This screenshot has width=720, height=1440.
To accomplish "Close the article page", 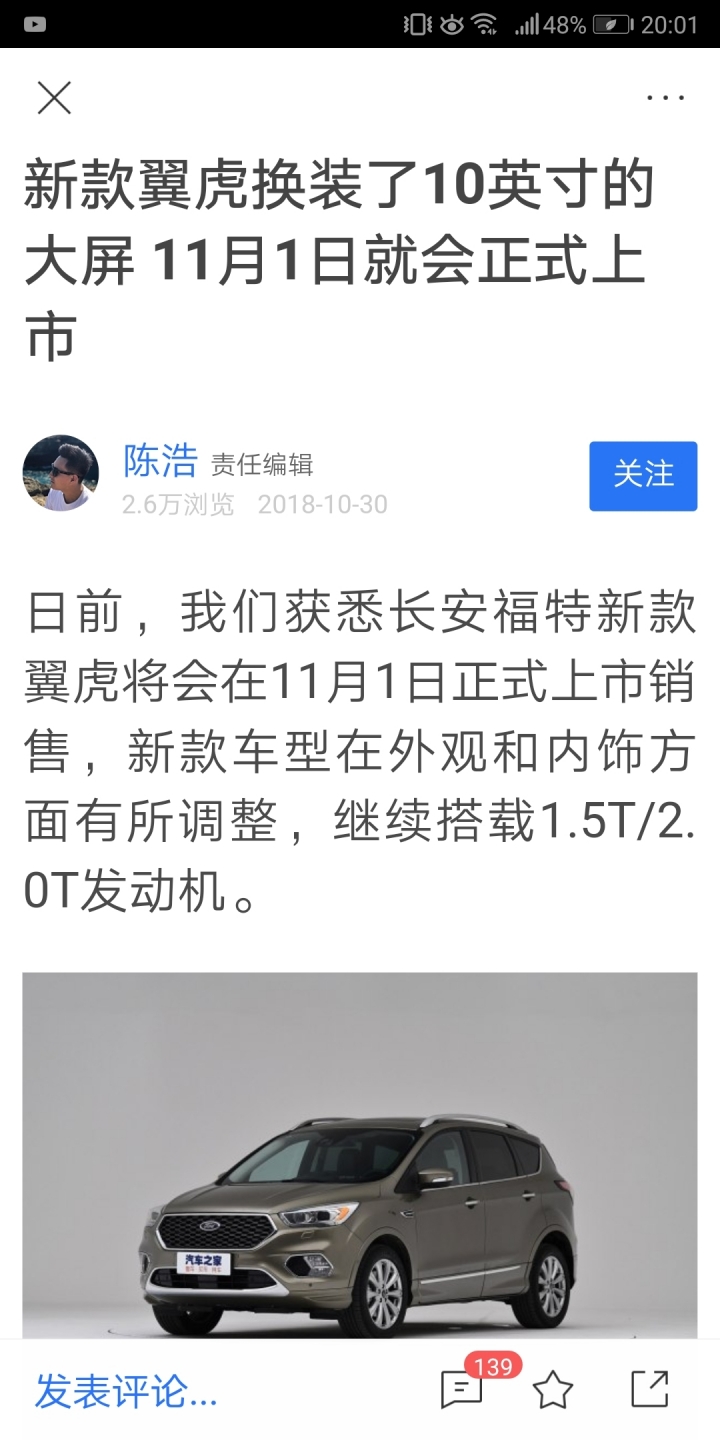I will [54, 98].
